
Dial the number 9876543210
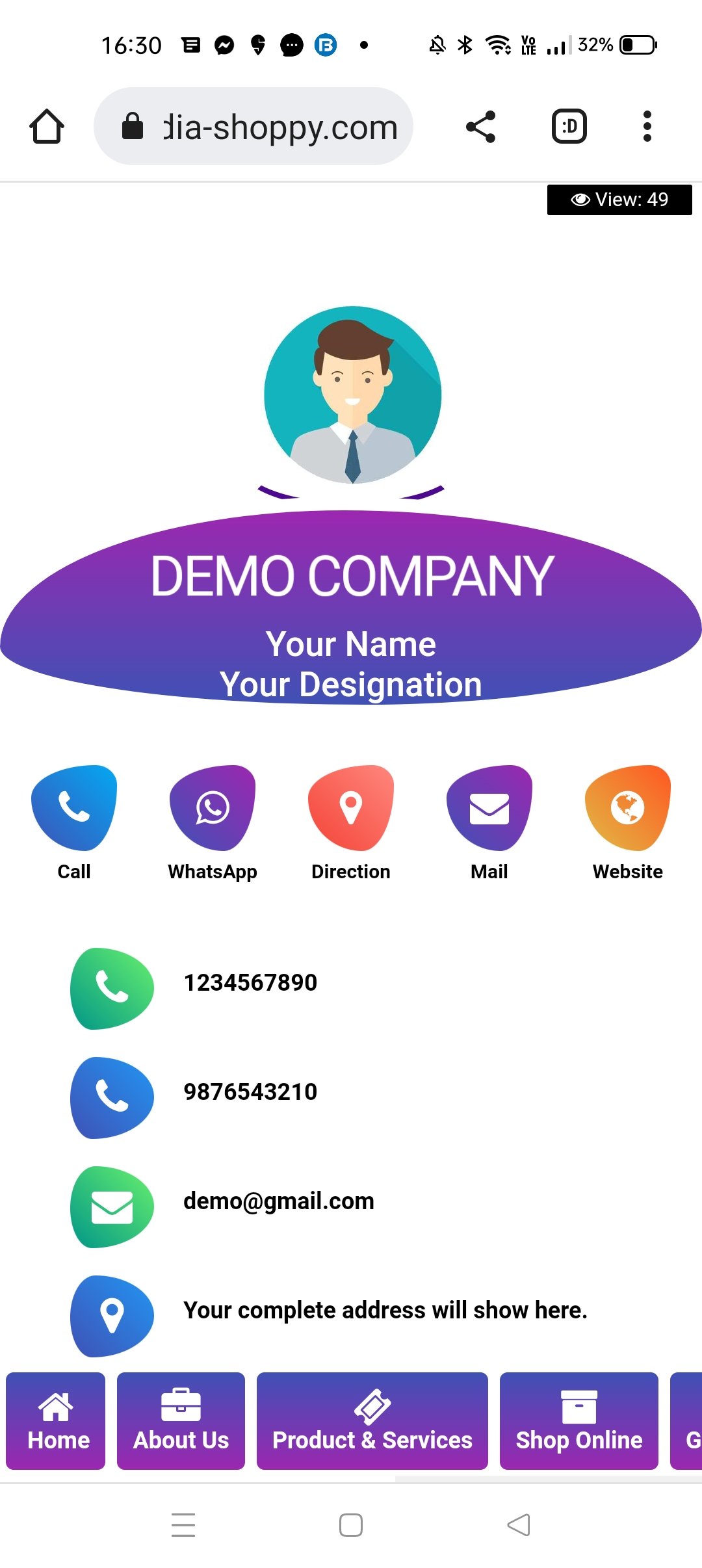click(x=250, y=1092)
